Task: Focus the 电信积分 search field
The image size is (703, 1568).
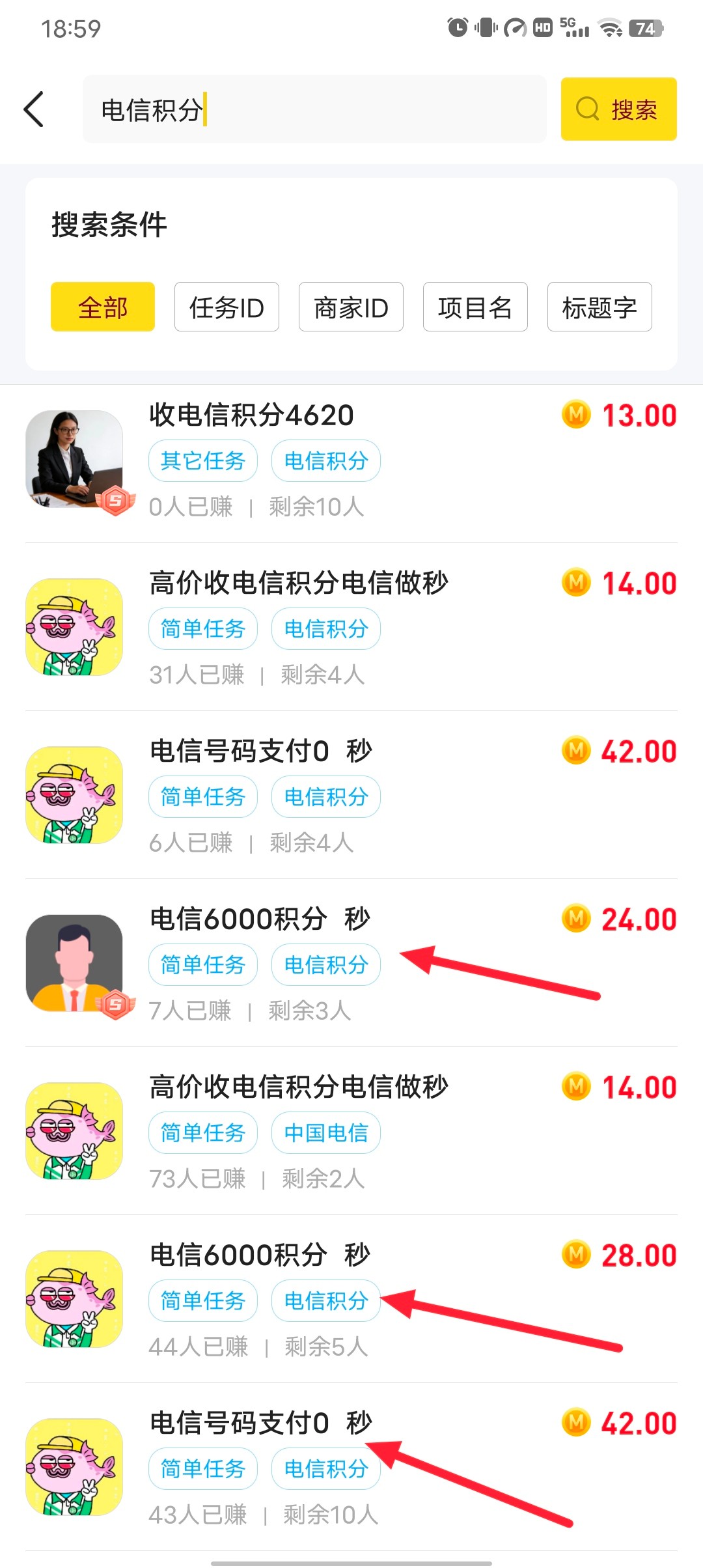Action: coord(314,109)
